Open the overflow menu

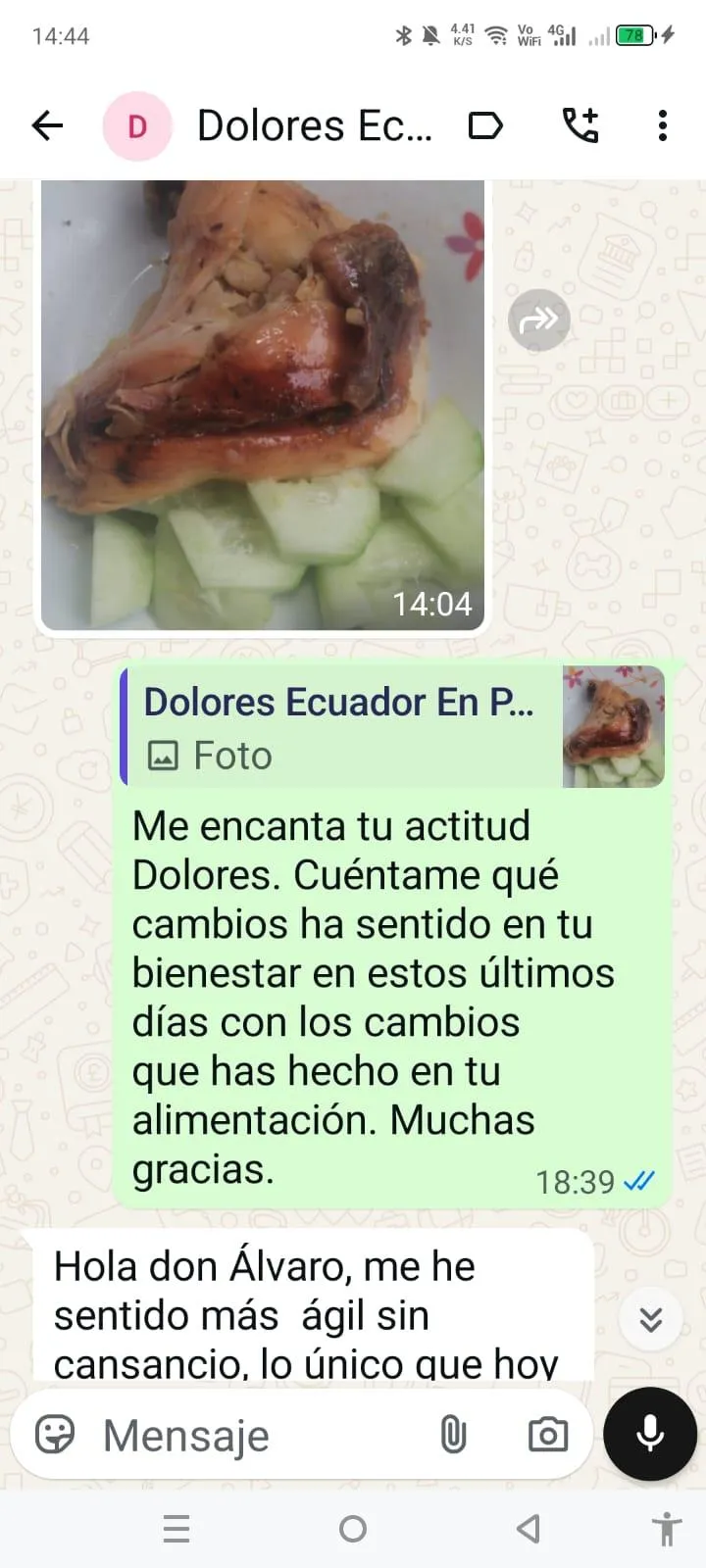[x=663, y=125]
